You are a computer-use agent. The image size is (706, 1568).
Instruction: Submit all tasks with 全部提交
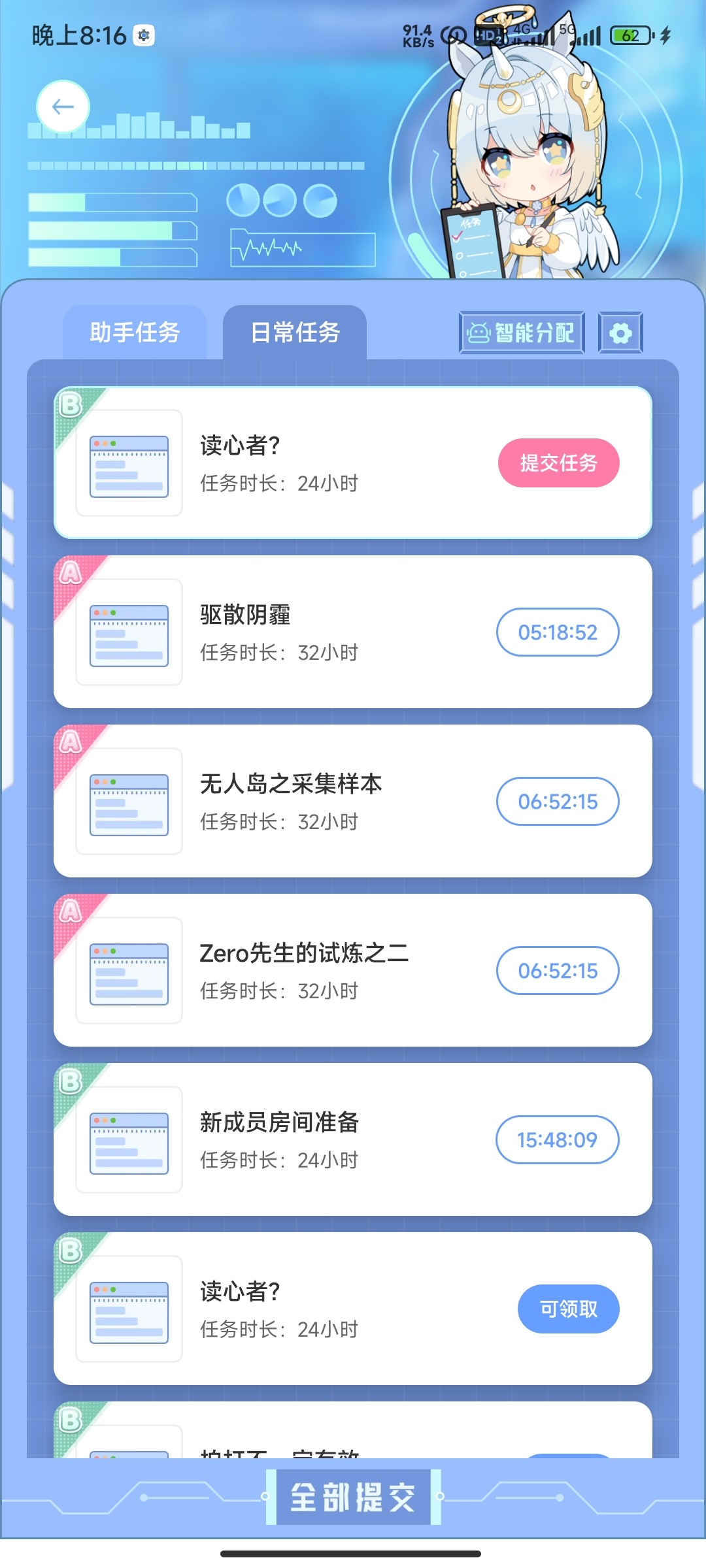(x=353, y=1497)
